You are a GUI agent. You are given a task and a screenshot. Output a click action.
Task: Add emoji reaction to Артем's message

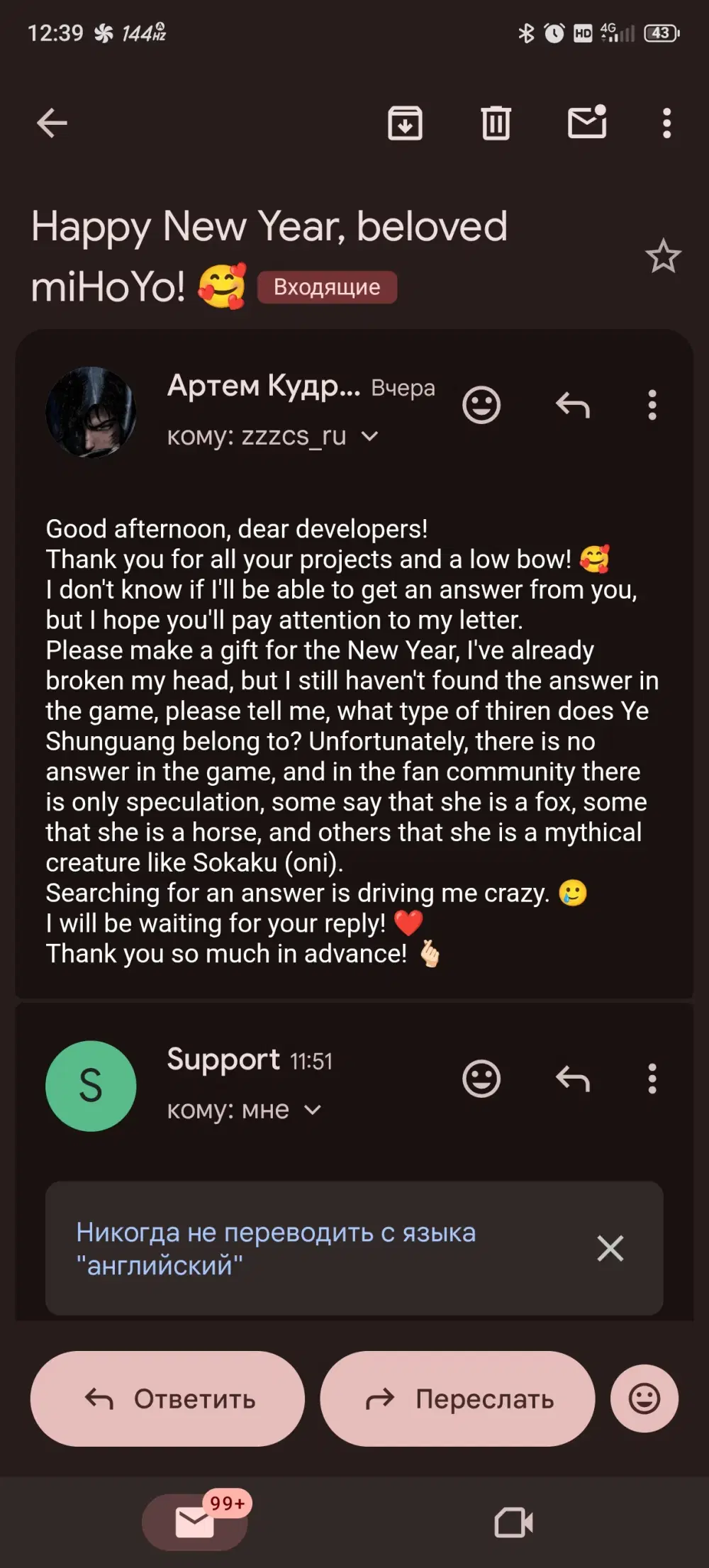point(481,405)
